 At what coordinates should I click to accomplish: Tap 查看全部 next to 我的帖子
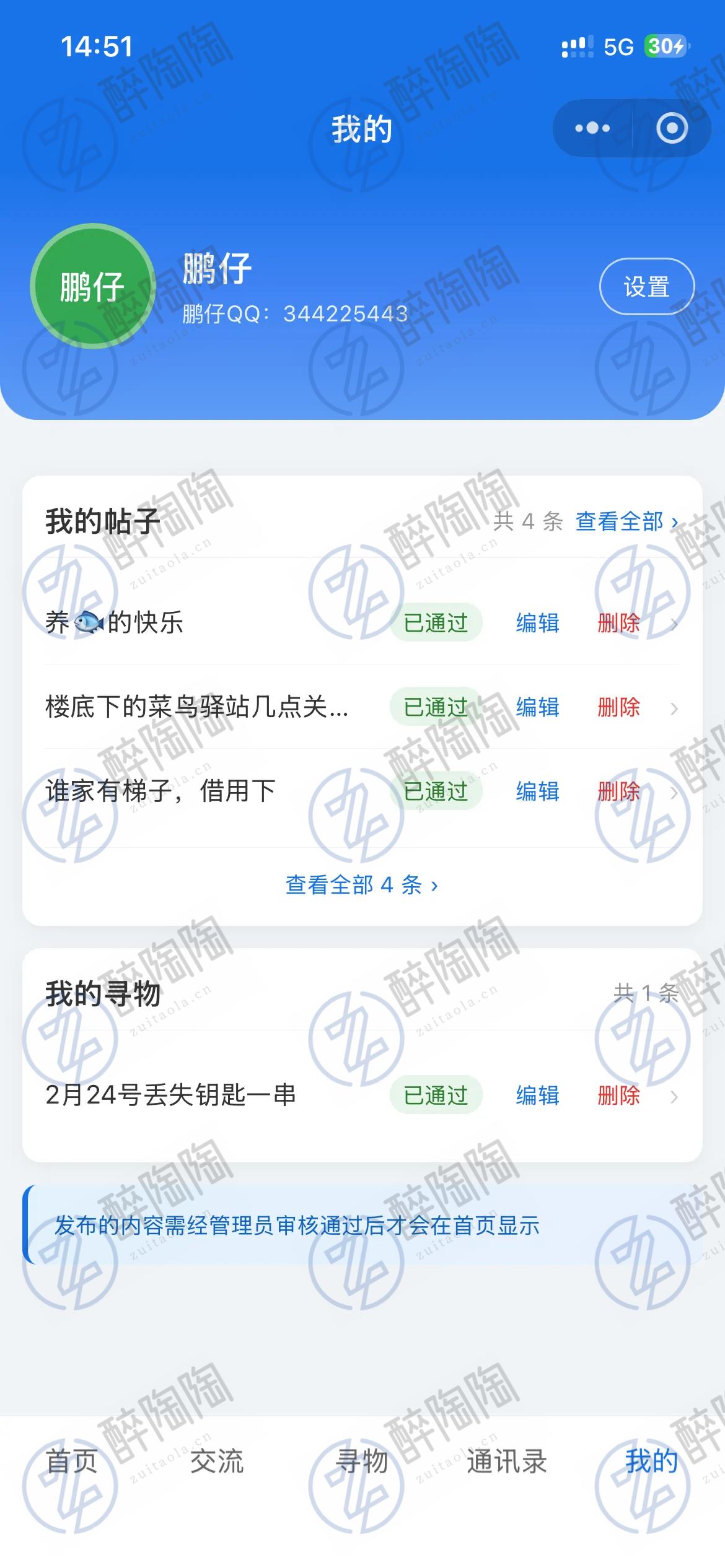coord(626,521)
